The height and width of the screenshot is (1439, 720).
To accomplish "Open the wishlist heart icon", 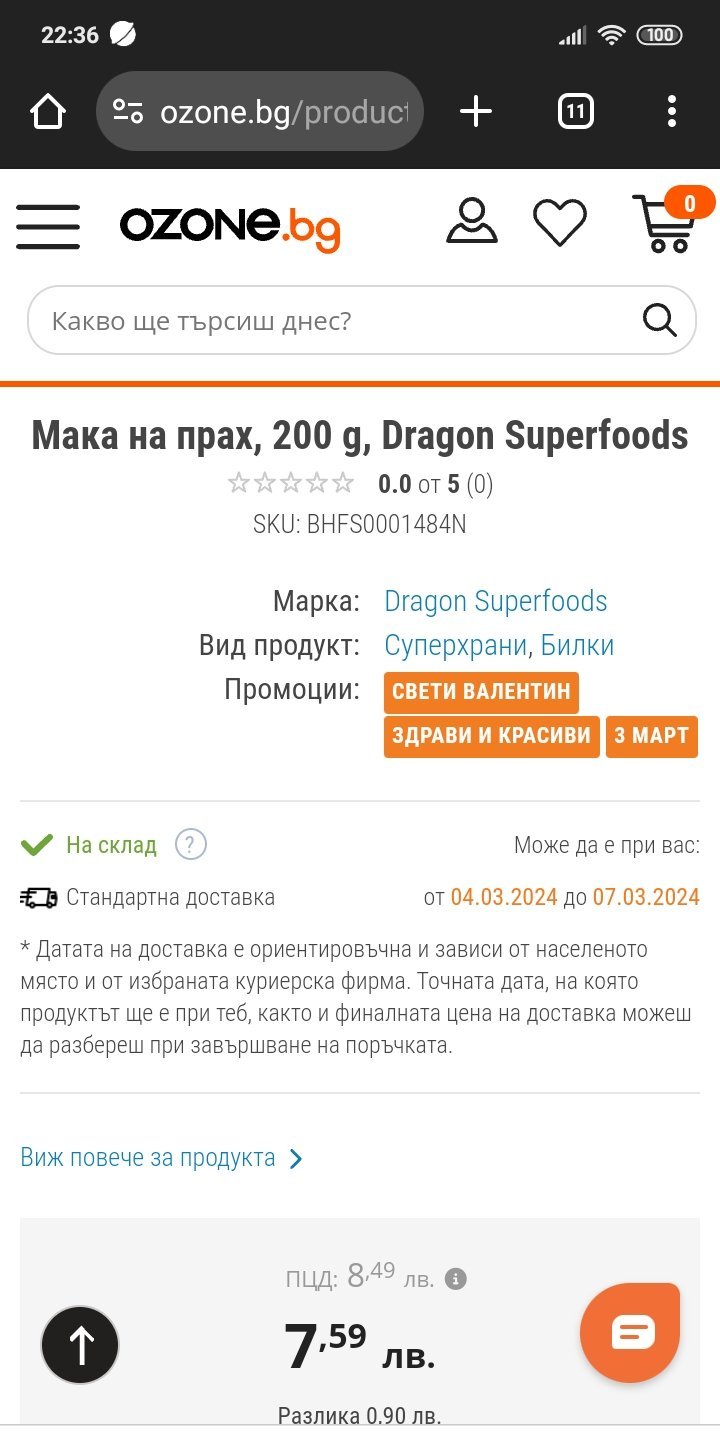I will pyautogui.click(x=559, y=223).
